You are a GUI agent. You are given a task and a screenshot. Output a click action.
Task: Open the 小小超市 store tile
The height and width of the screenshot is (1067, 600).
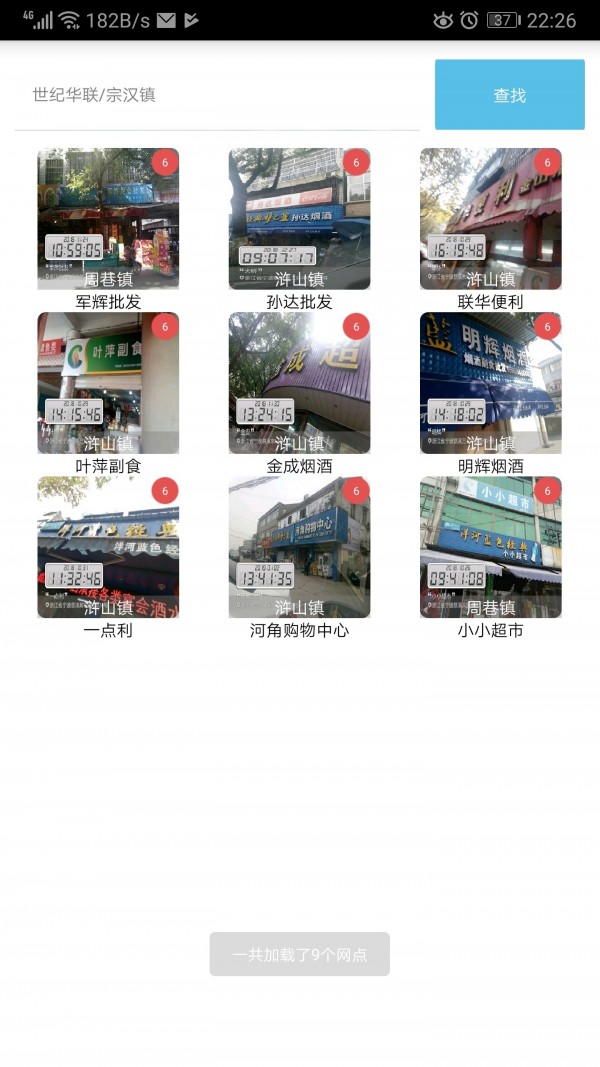[x=490, y=548]
